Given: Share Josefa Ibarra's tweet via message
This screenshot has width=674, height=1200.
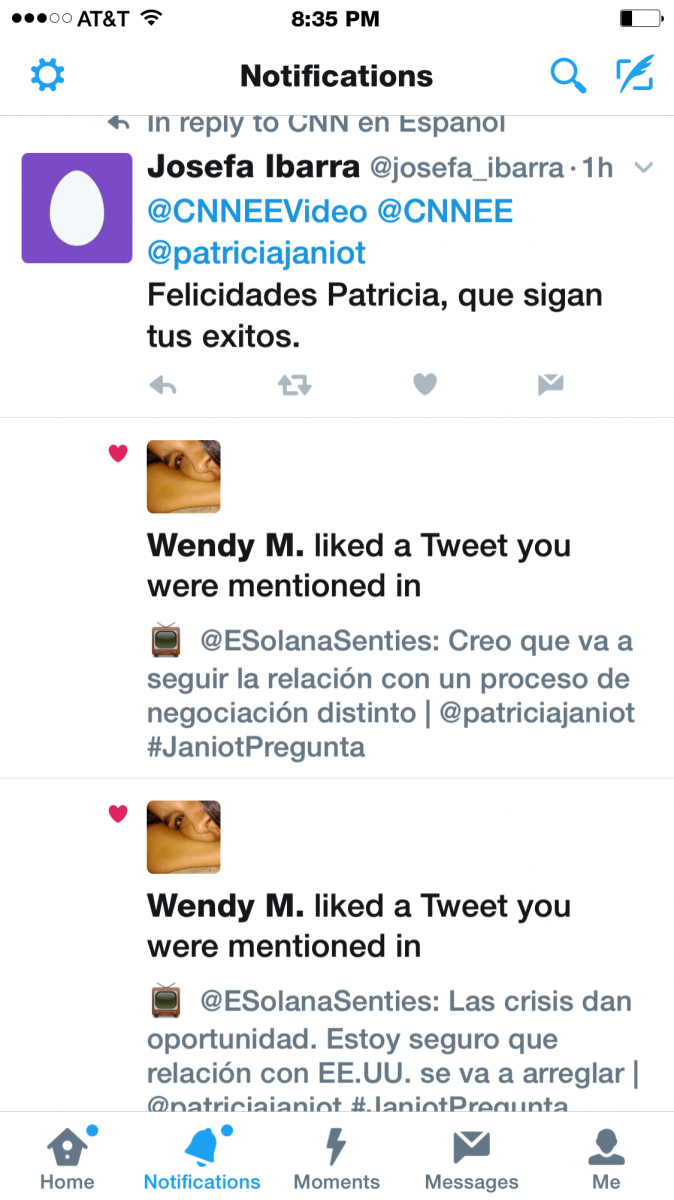Looking at the screenshot, I should point(550,384).
